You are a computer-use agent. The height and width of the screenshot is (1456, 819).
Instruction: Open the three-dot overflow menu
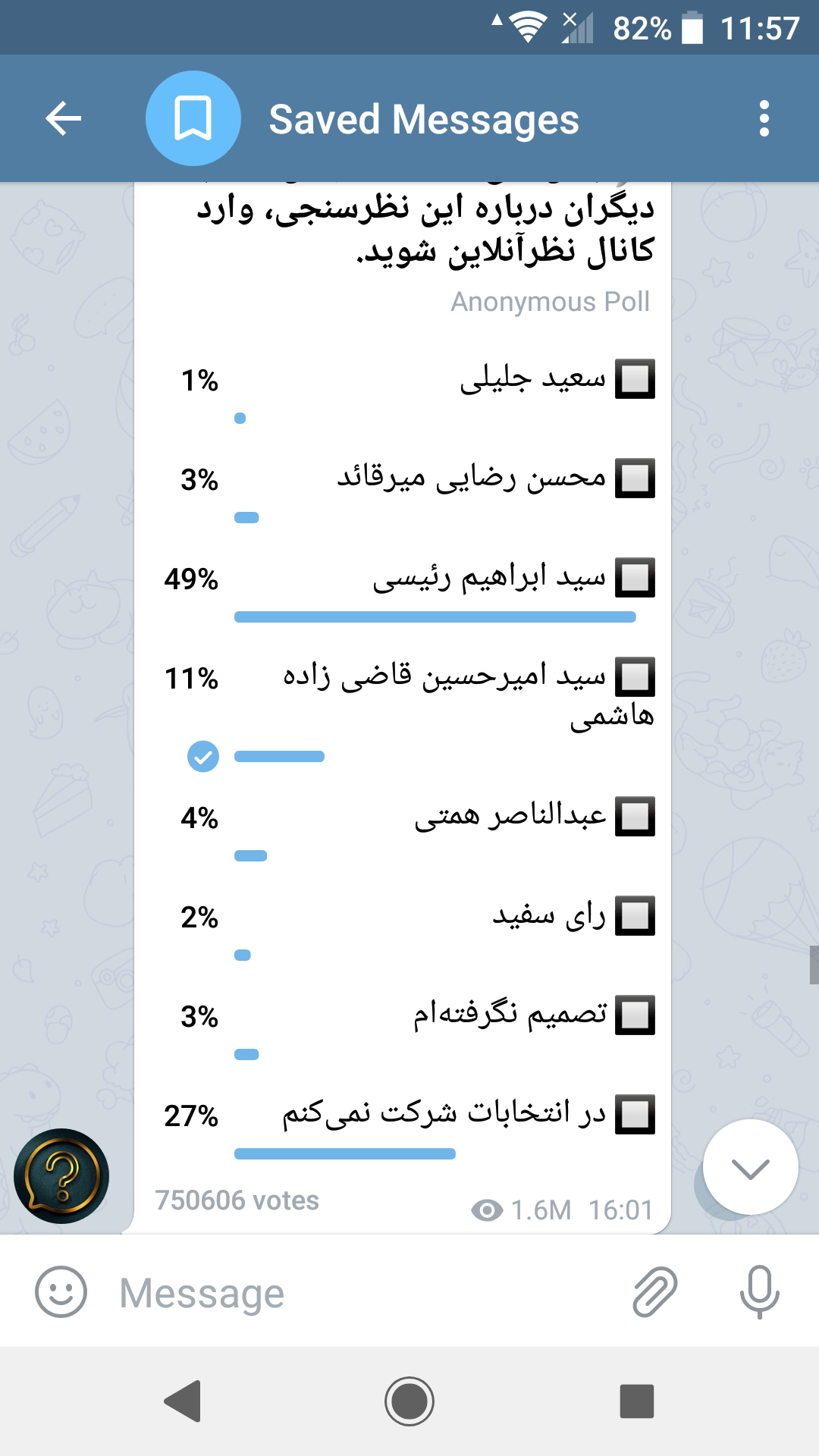[764, 118]
